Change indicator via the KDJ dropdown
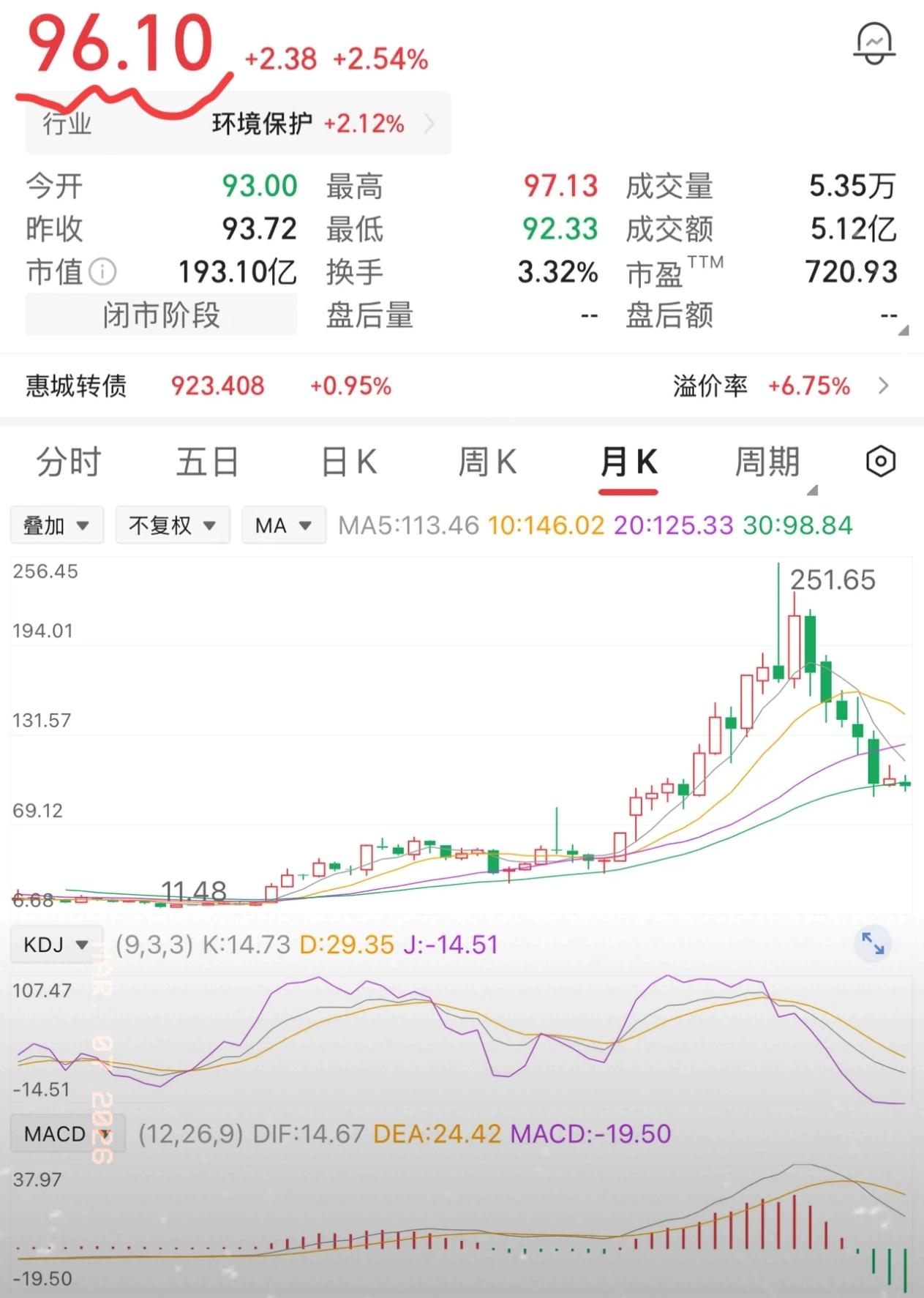924x1298 pixels. 56,945
